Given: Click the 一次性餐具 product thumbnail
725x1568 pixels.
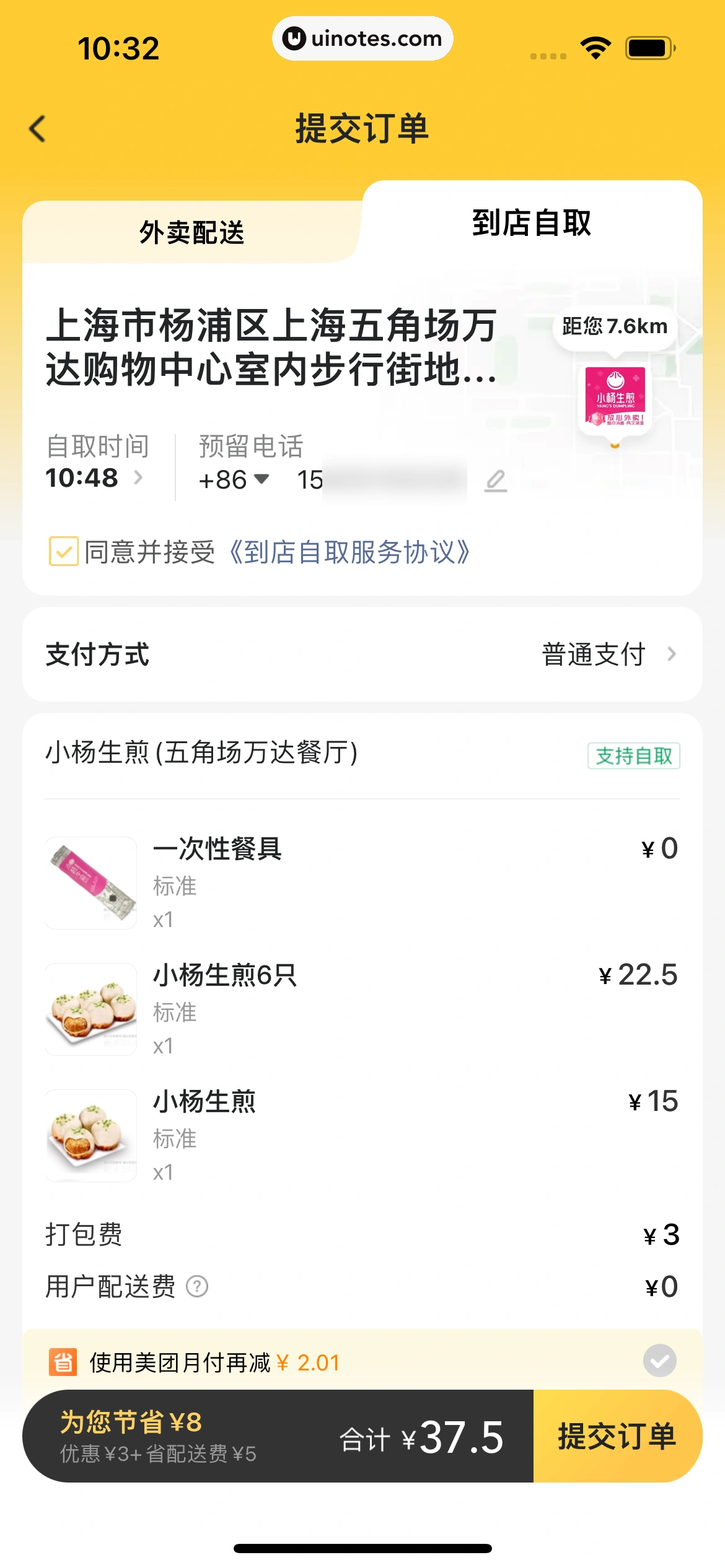Looking at the screenshot, I should coord(90,883).
